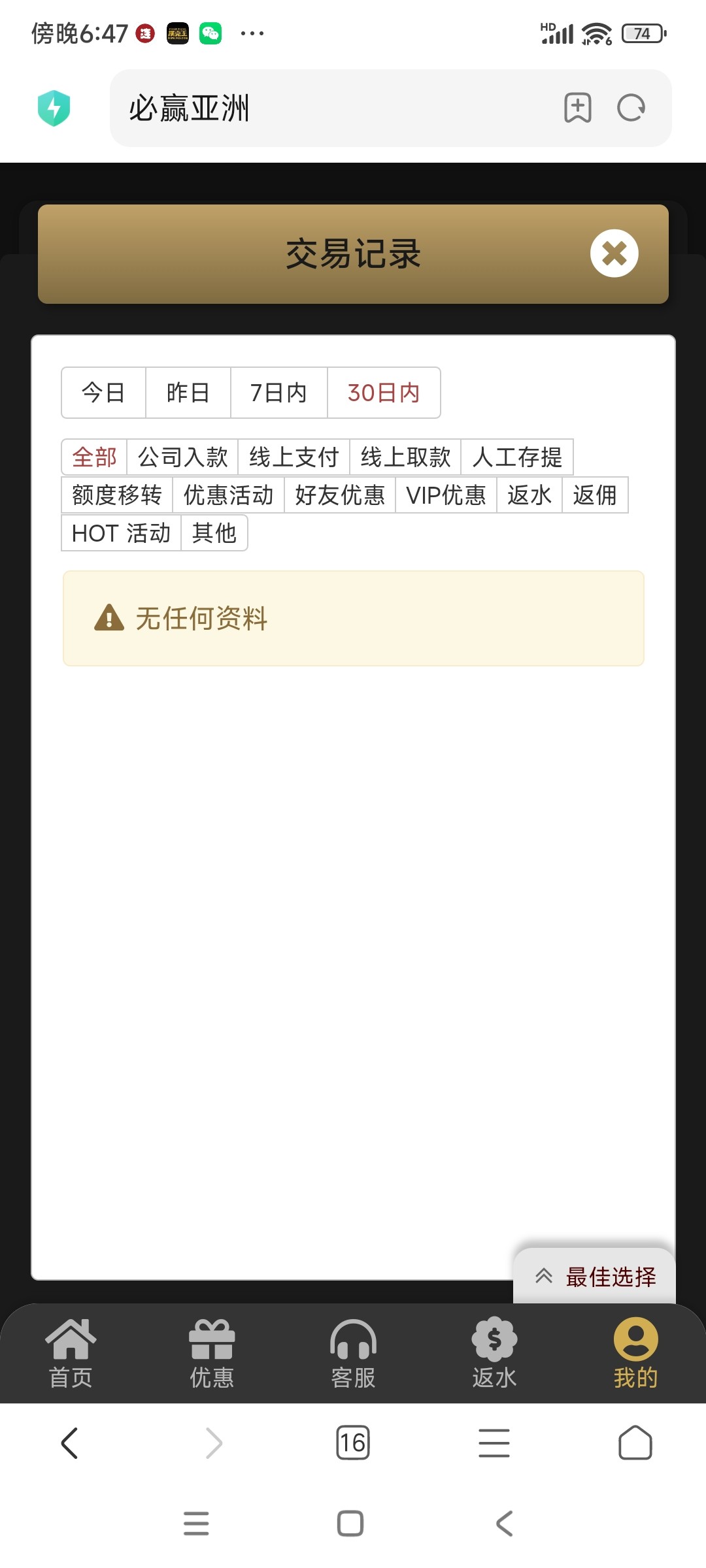Filter by 线上支付
Image resolution: width=706 pixels, height=1568 pixels.
(x=294, y=457)
